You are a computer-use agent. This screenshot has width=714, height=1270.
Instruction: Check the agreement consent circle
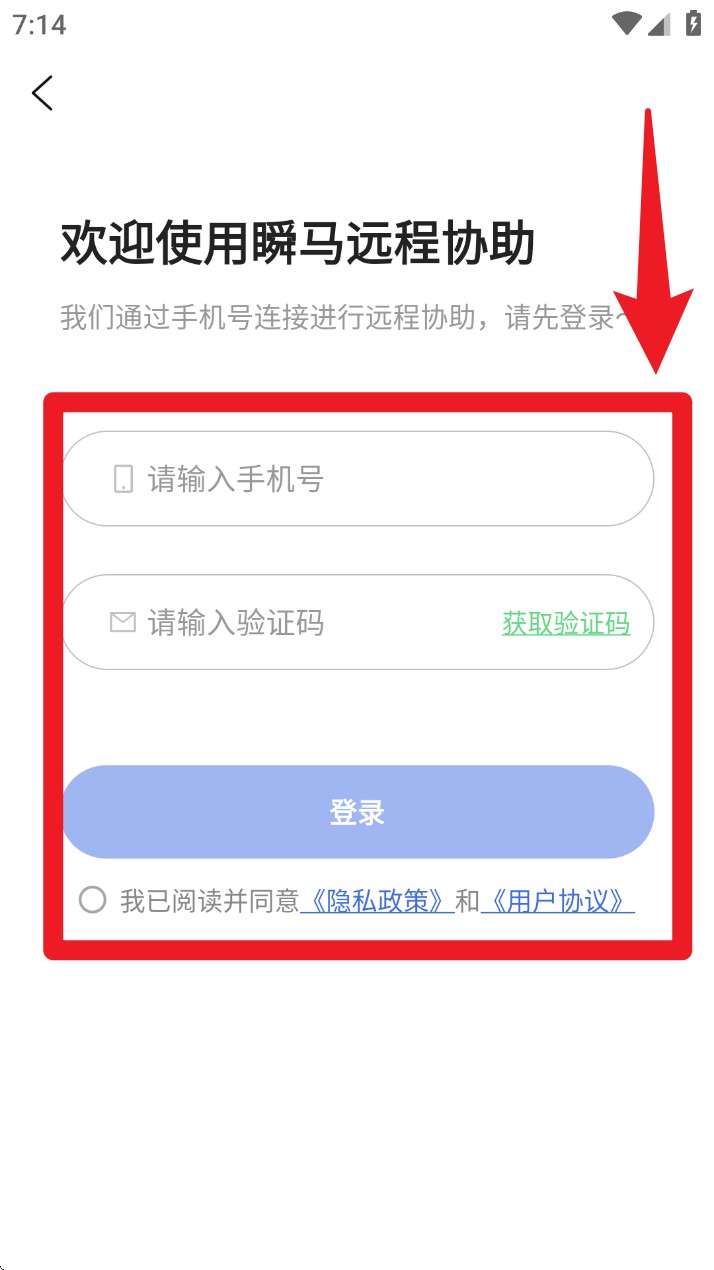(93, 900)
